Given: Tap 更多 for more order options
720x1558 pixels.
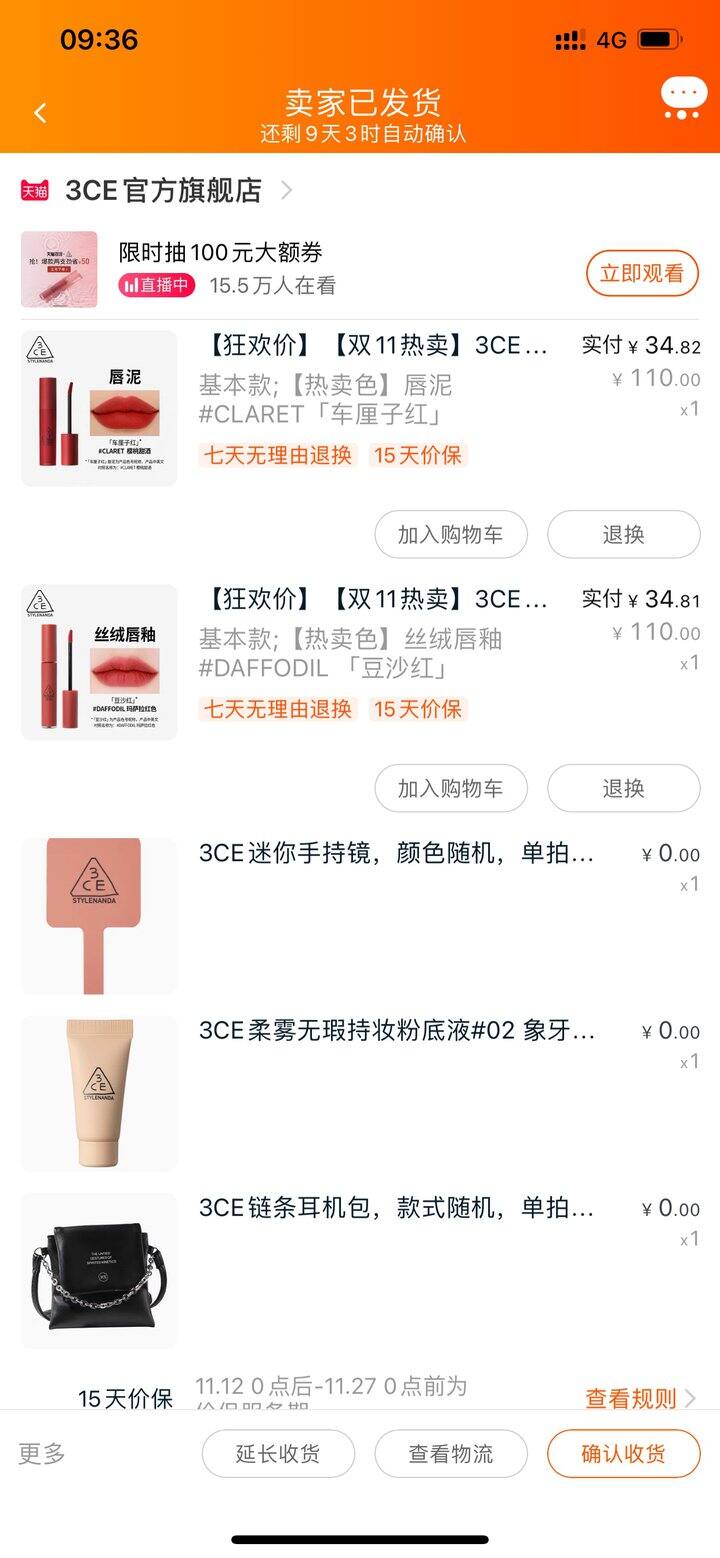Looking at the screenshot, I should coord(42,1453).
